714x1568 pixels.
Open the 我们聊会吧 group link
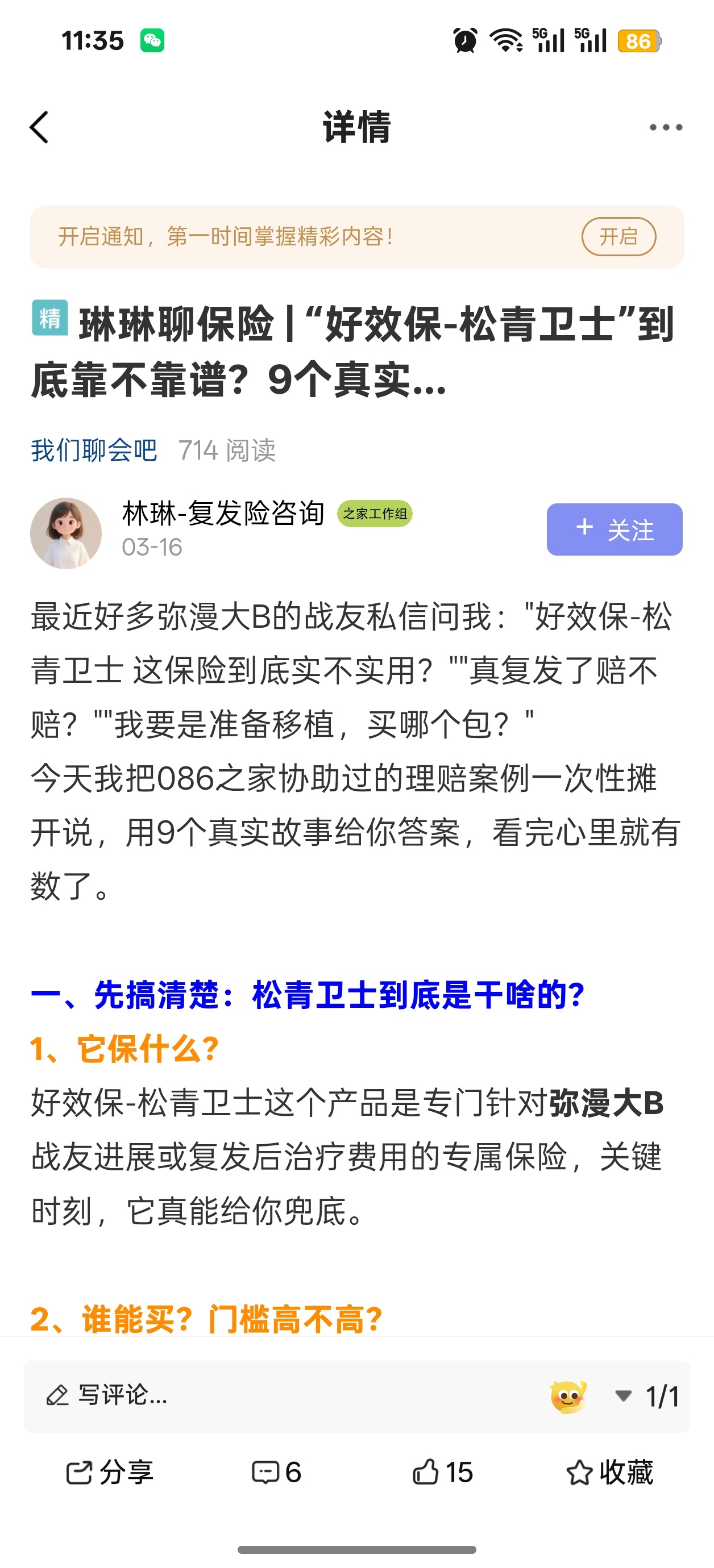[x=94, y=451]
